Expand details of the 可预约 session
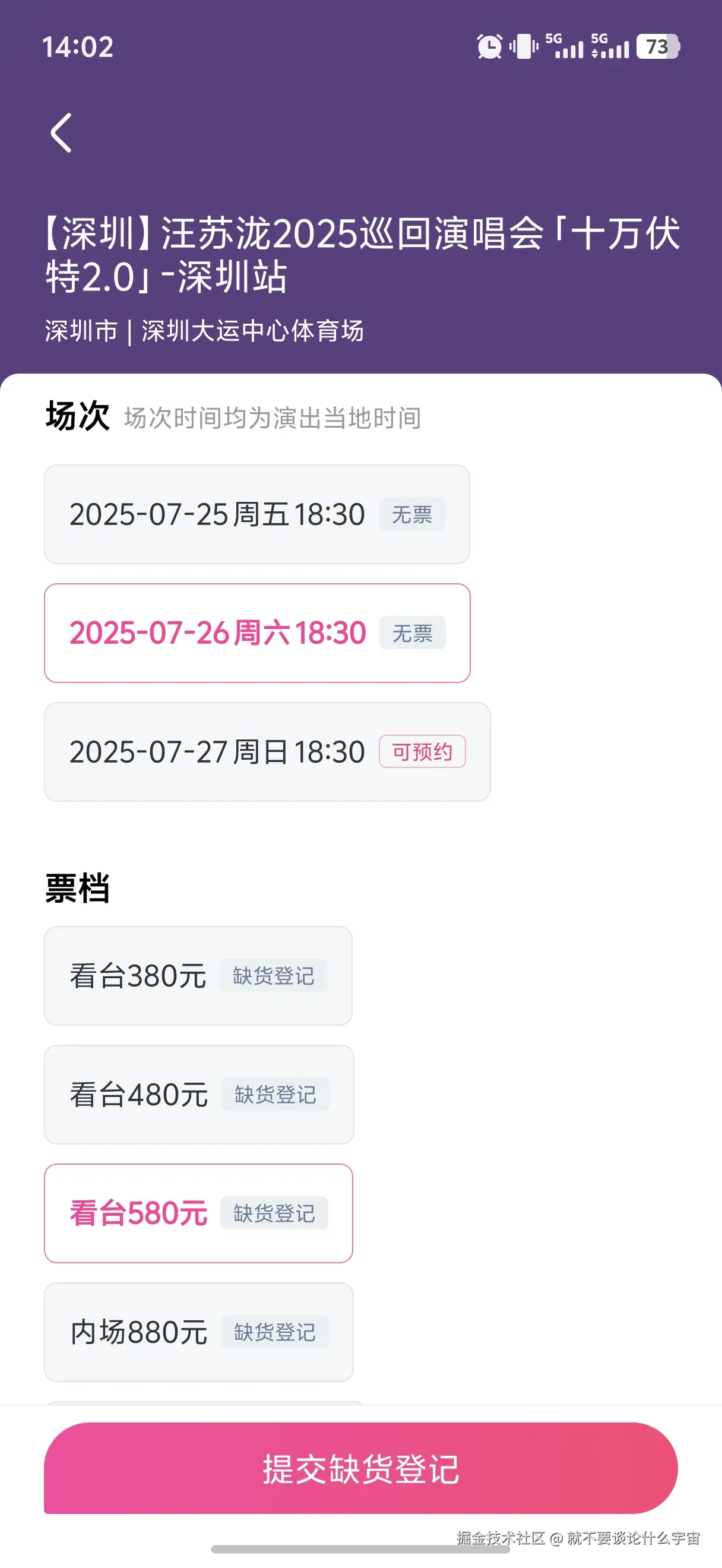Screen dimensions: 722x1568 (422, 753)
